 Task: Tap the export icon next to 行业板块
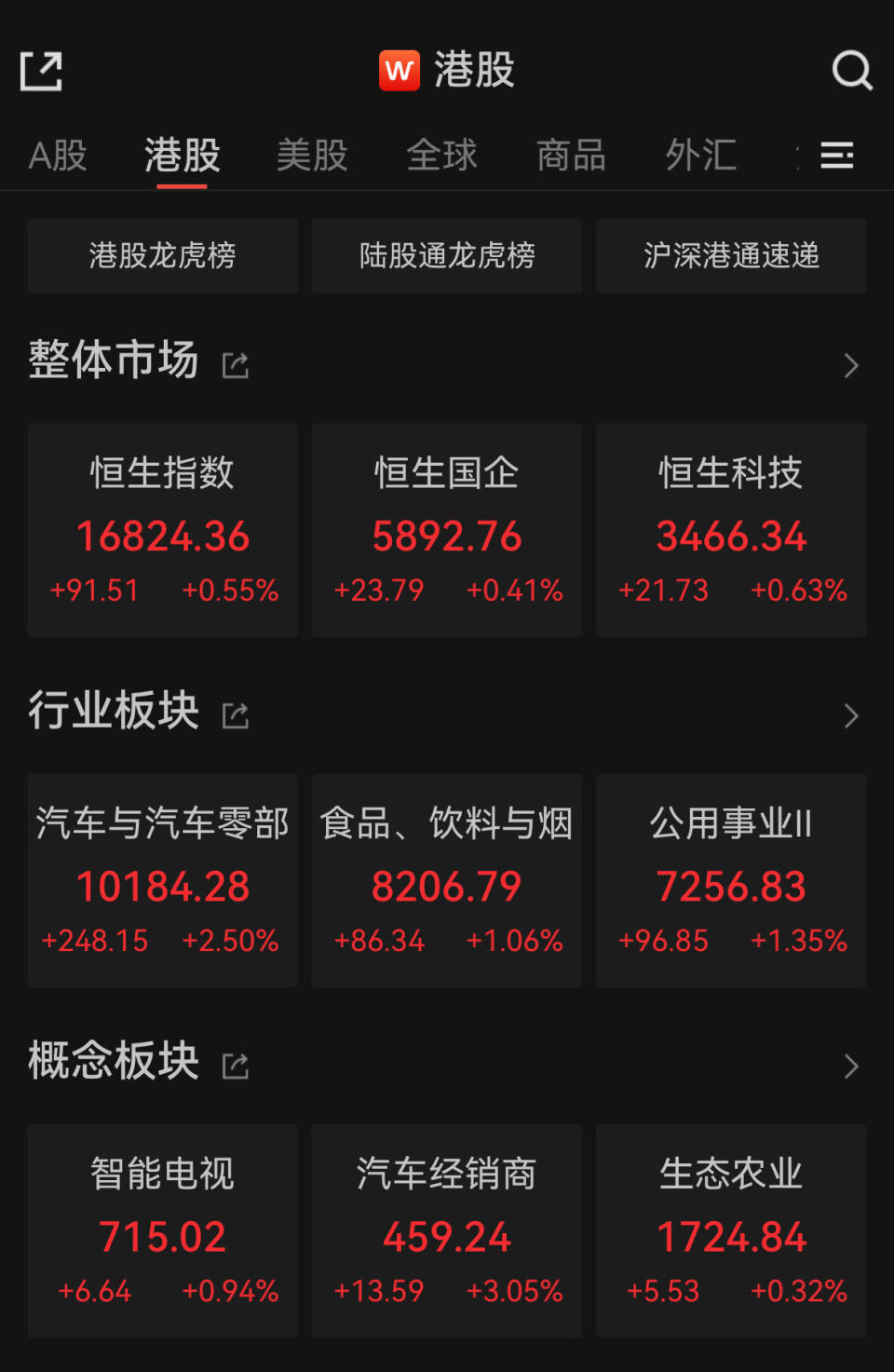[235, 715]
